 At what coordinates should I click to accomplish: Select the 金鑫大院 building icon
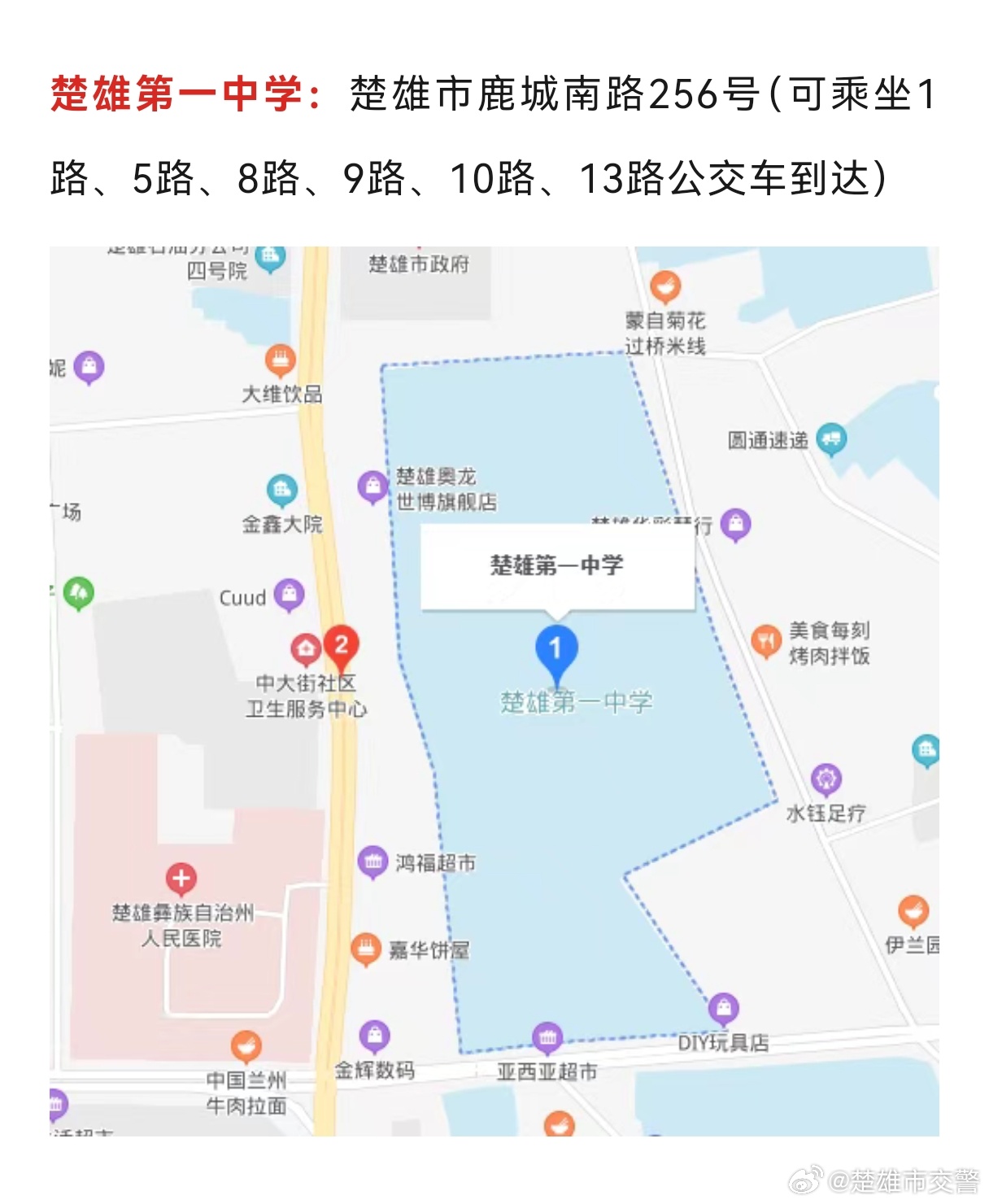pos(282,489)
